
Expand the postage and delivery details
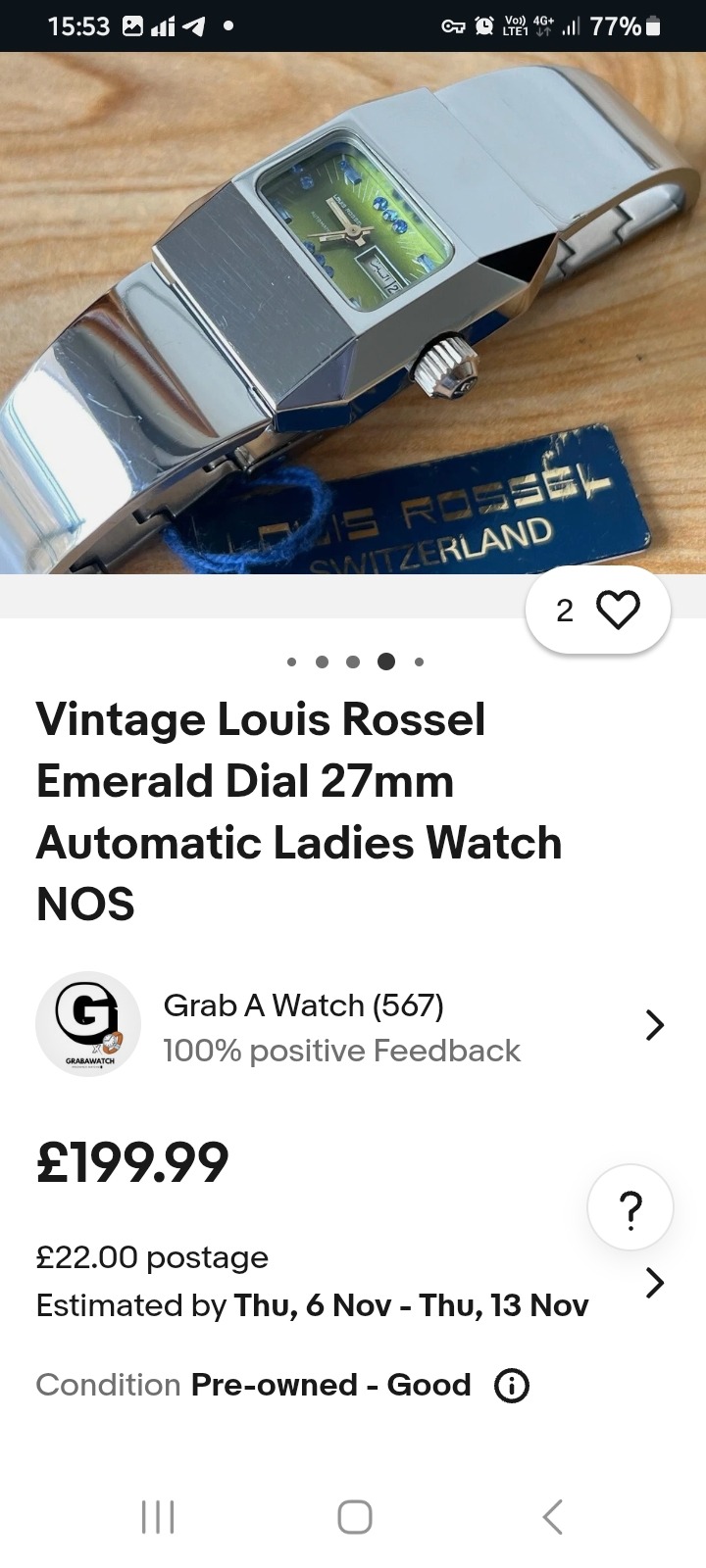pyautogui.click(x=654, y=1282)
